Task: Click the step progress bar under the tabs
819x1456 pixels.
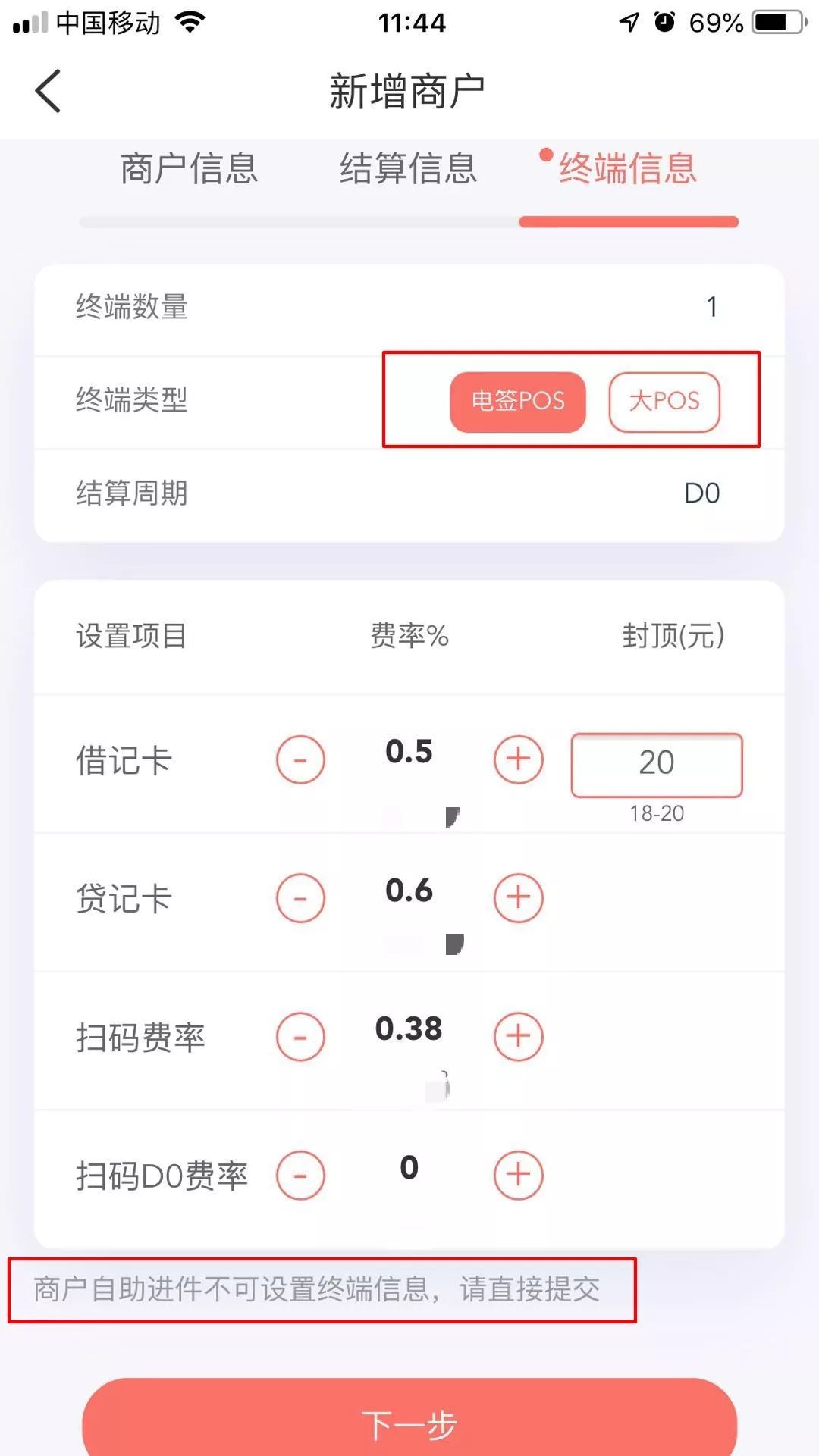Action: pyautogui.click(x=409, y=221)
